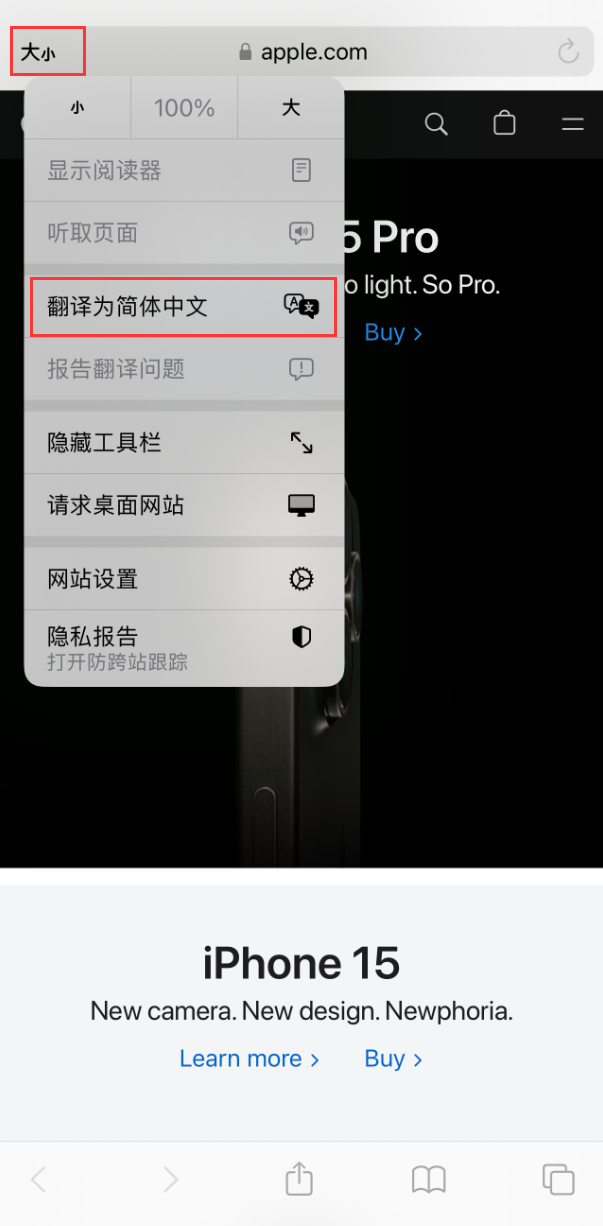Open bookmarks from bottom toolbar

(x=429, y=1180)
